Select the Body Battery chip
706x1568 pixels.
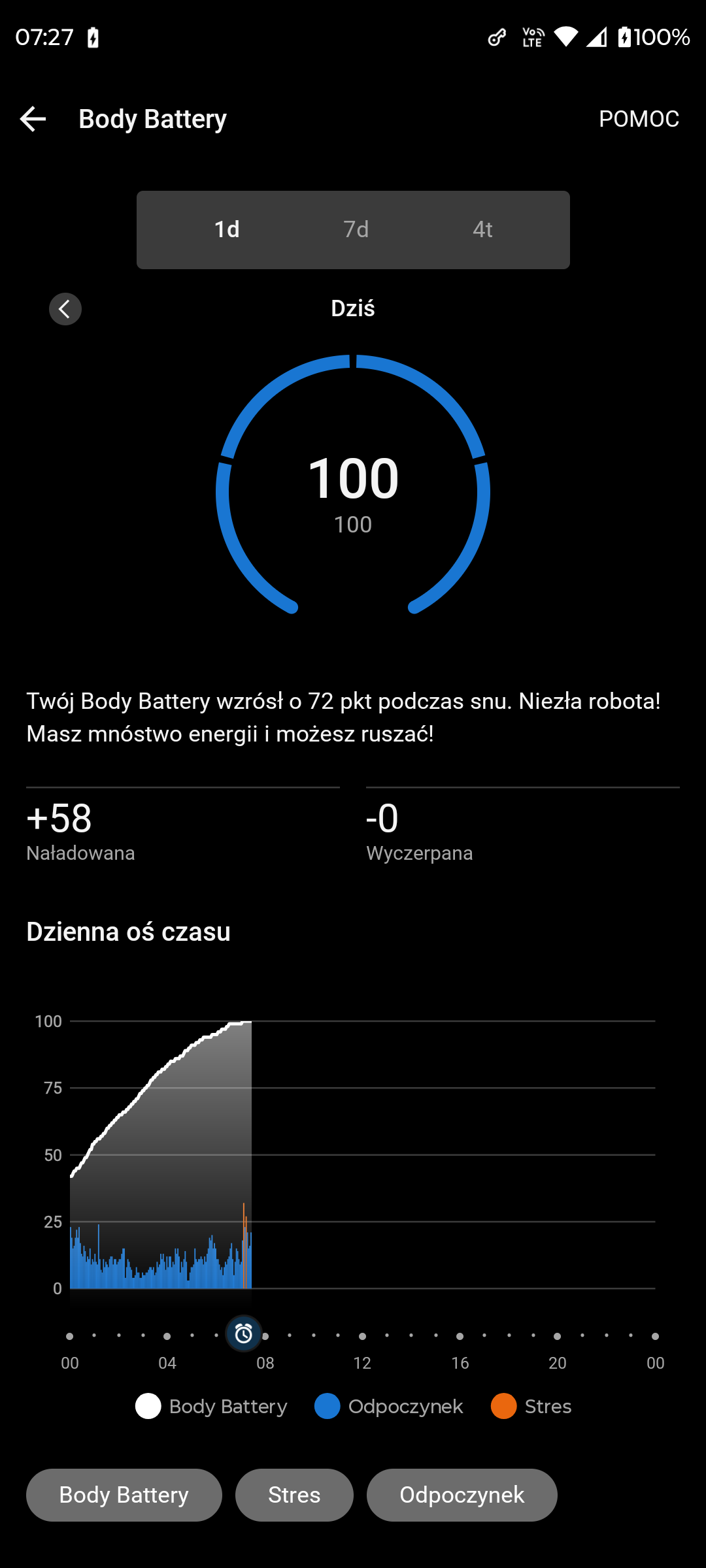coord(124,1495)
